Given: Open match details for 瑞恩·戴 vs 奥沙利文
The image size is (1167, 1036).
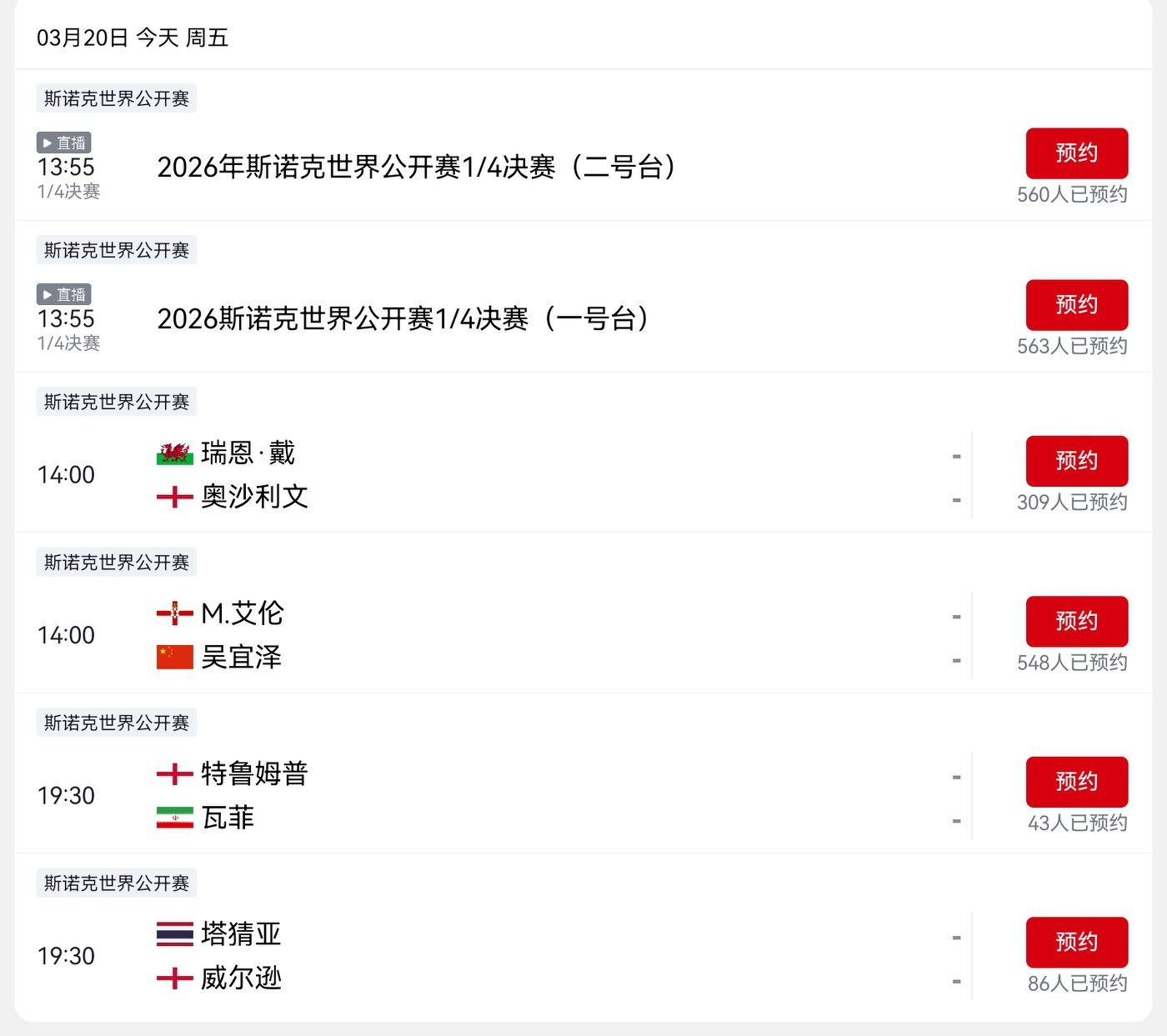Looking at the screenshot, I should (500, 475).
